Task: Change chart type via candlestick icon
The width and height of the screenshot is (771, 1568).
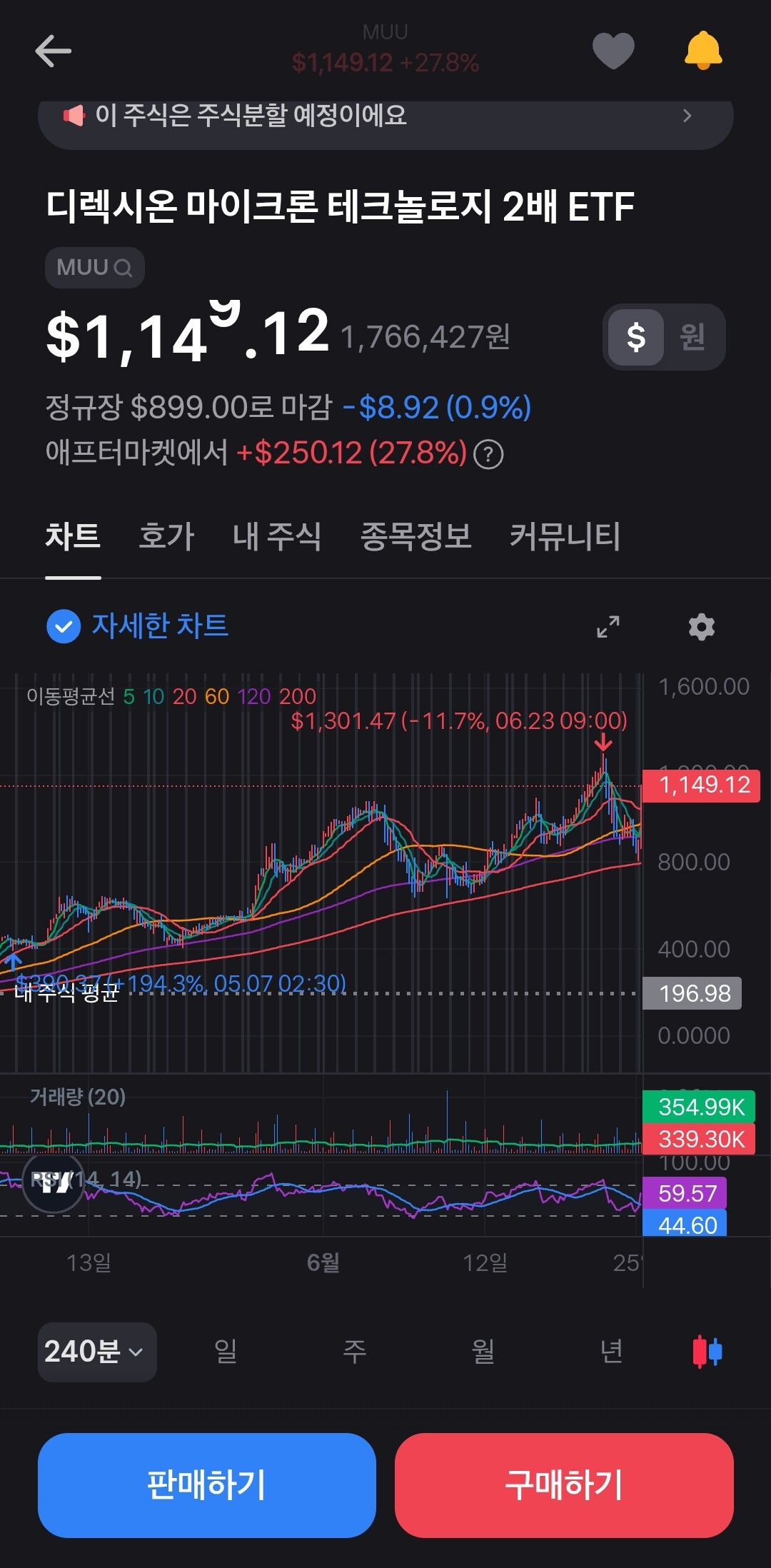Action: (x=707, y=1352)
